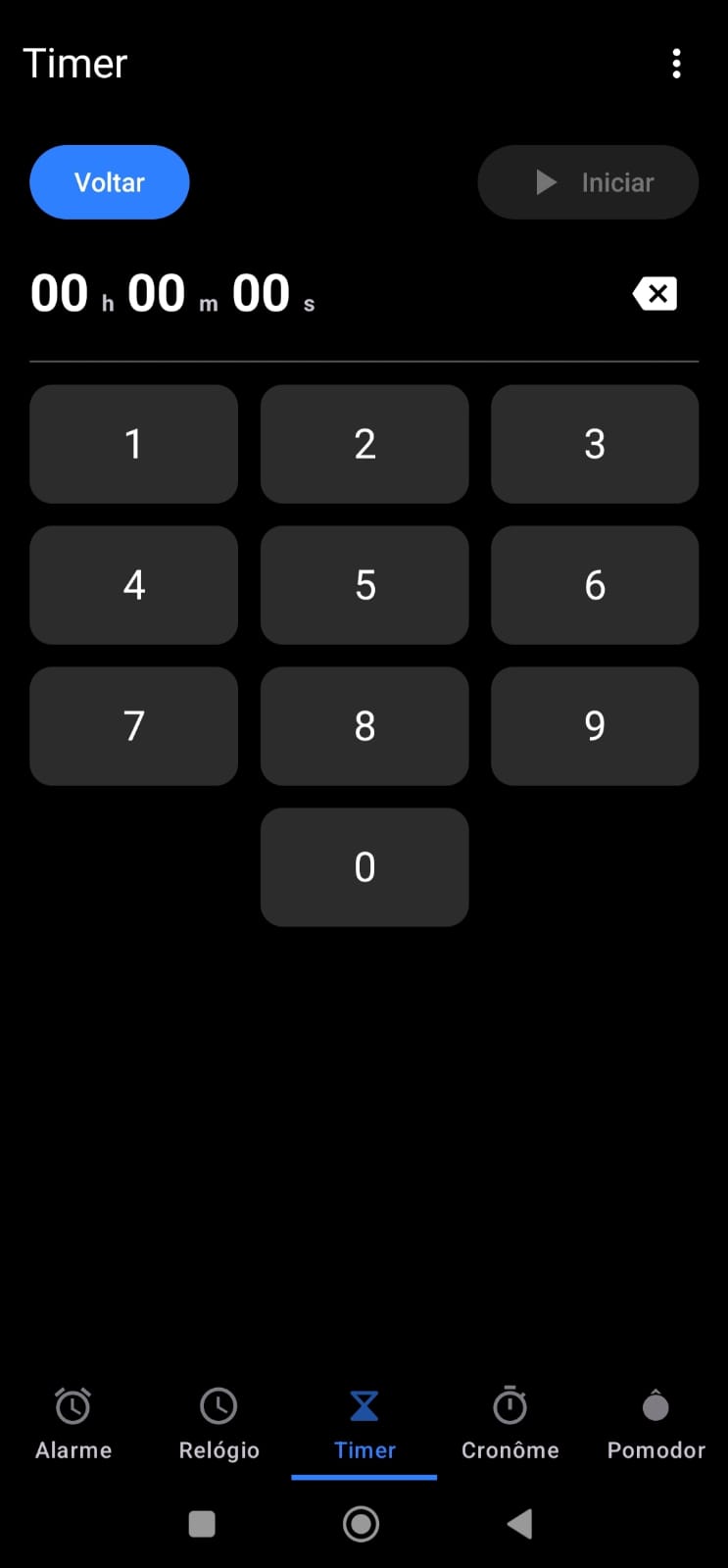Image resolution: width=728 pixels, height=1568 pixels.
Task: Go to the Cronôme stopwatch tab
Action: pyautogui.click(x=510, y=1424)
